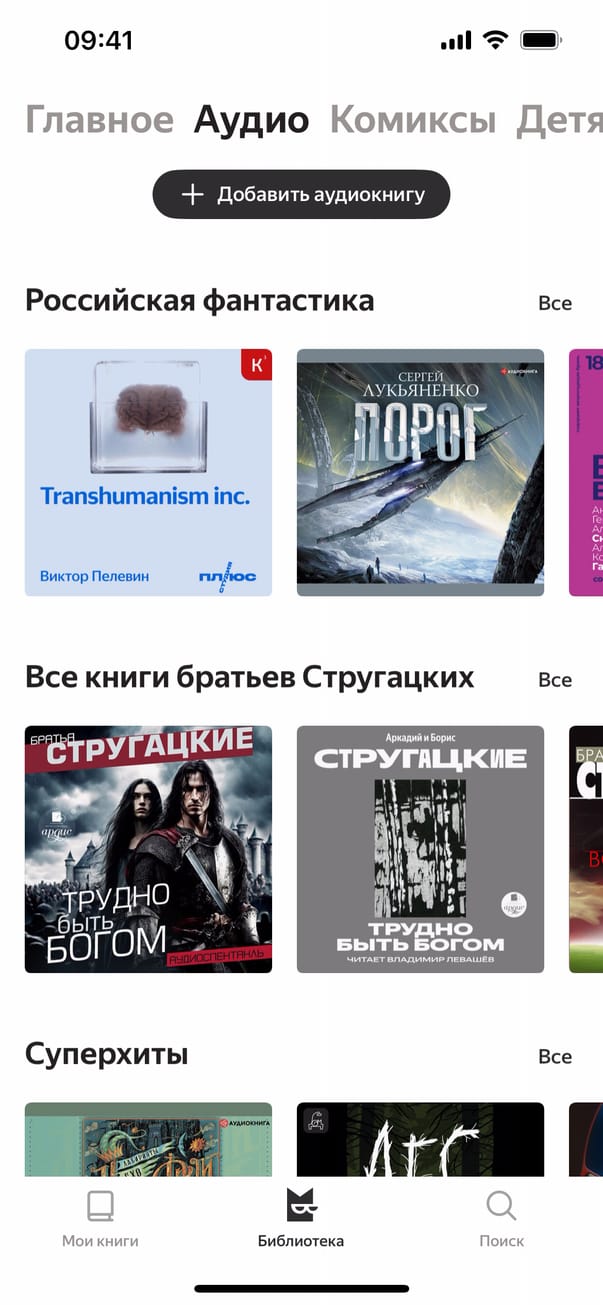Open Трудно быть богом аудиоспектакль cover
This screenshot has width=603, height=1305.
tap(148, 849)
